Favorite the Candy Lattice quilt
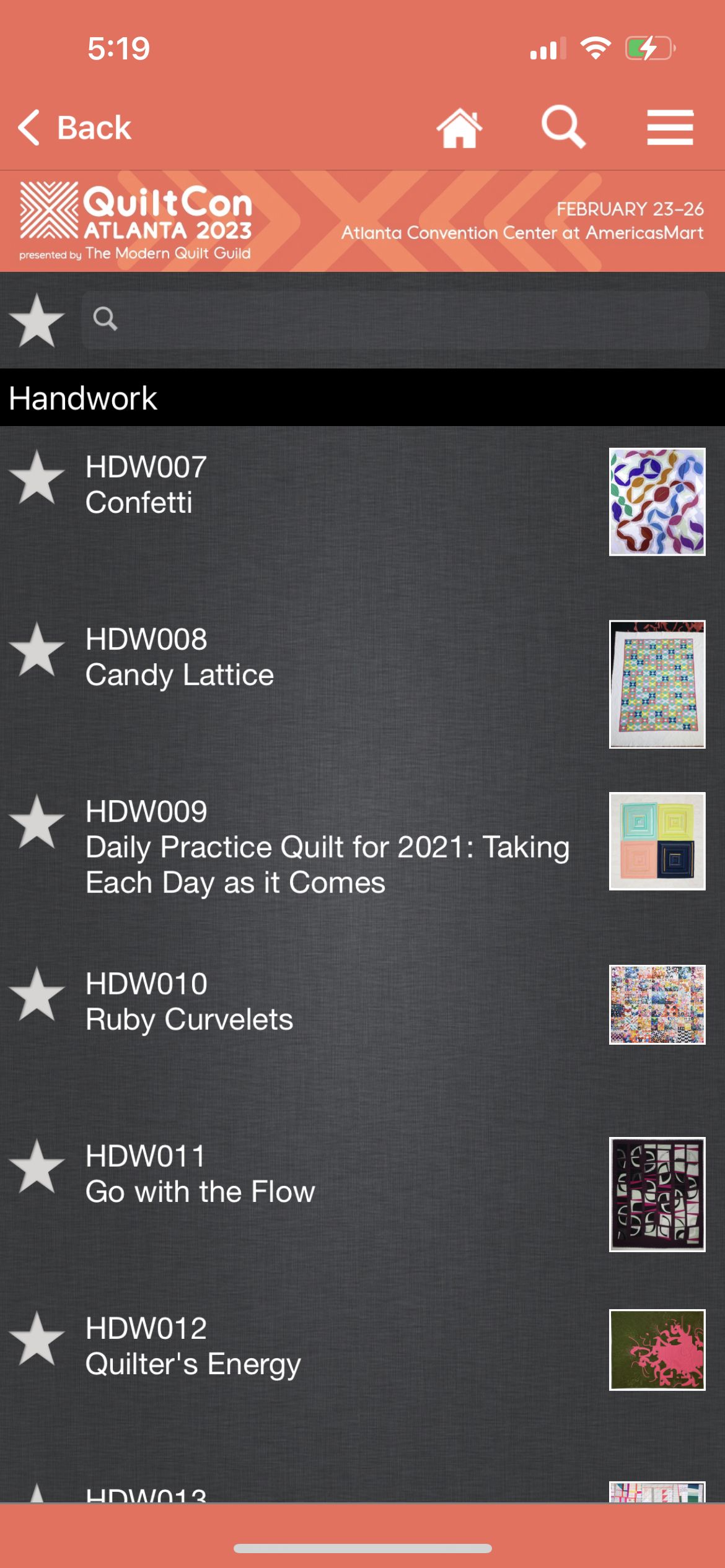 click(x=37, y=650)
